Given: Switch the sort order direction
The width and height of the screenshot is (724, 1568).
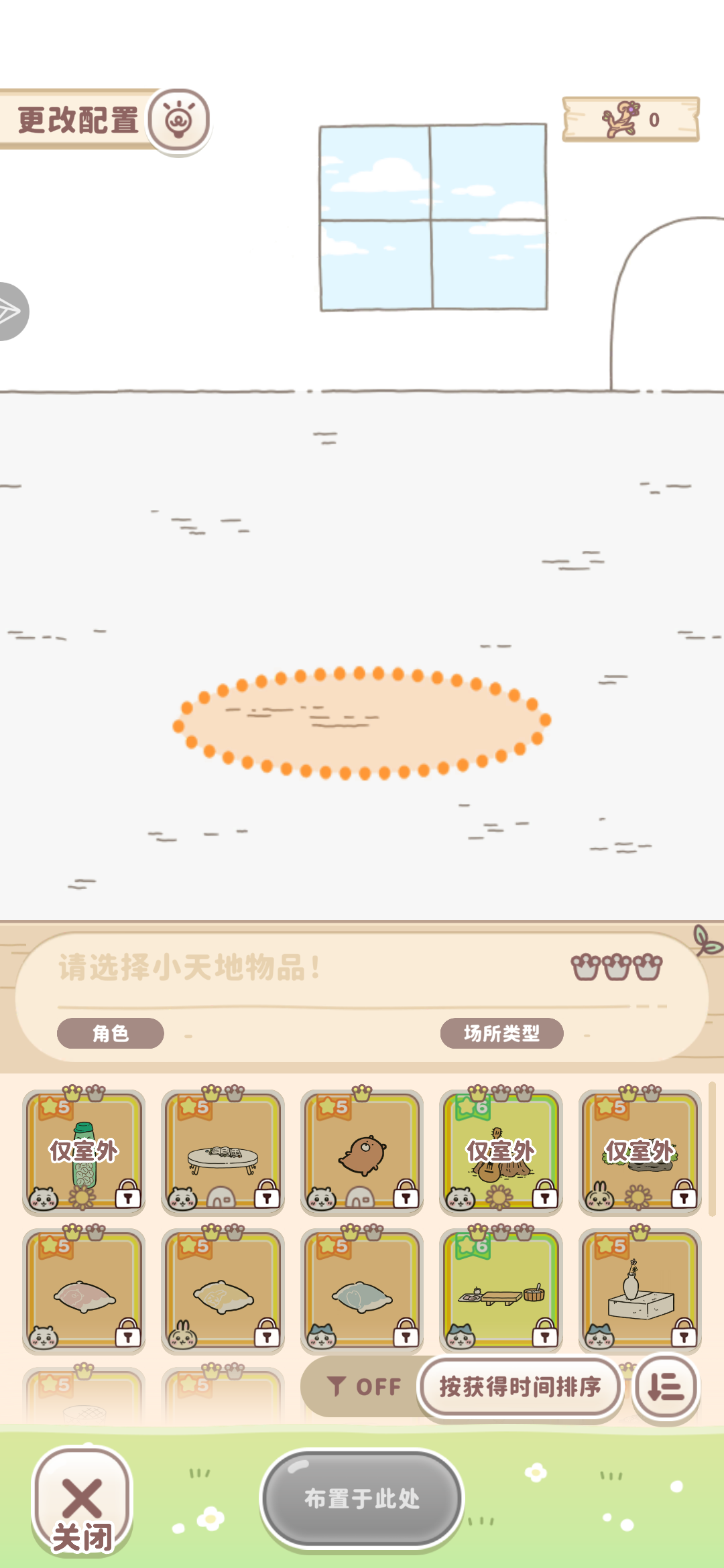Looking at the screenshot, I should pos(666,1386).
